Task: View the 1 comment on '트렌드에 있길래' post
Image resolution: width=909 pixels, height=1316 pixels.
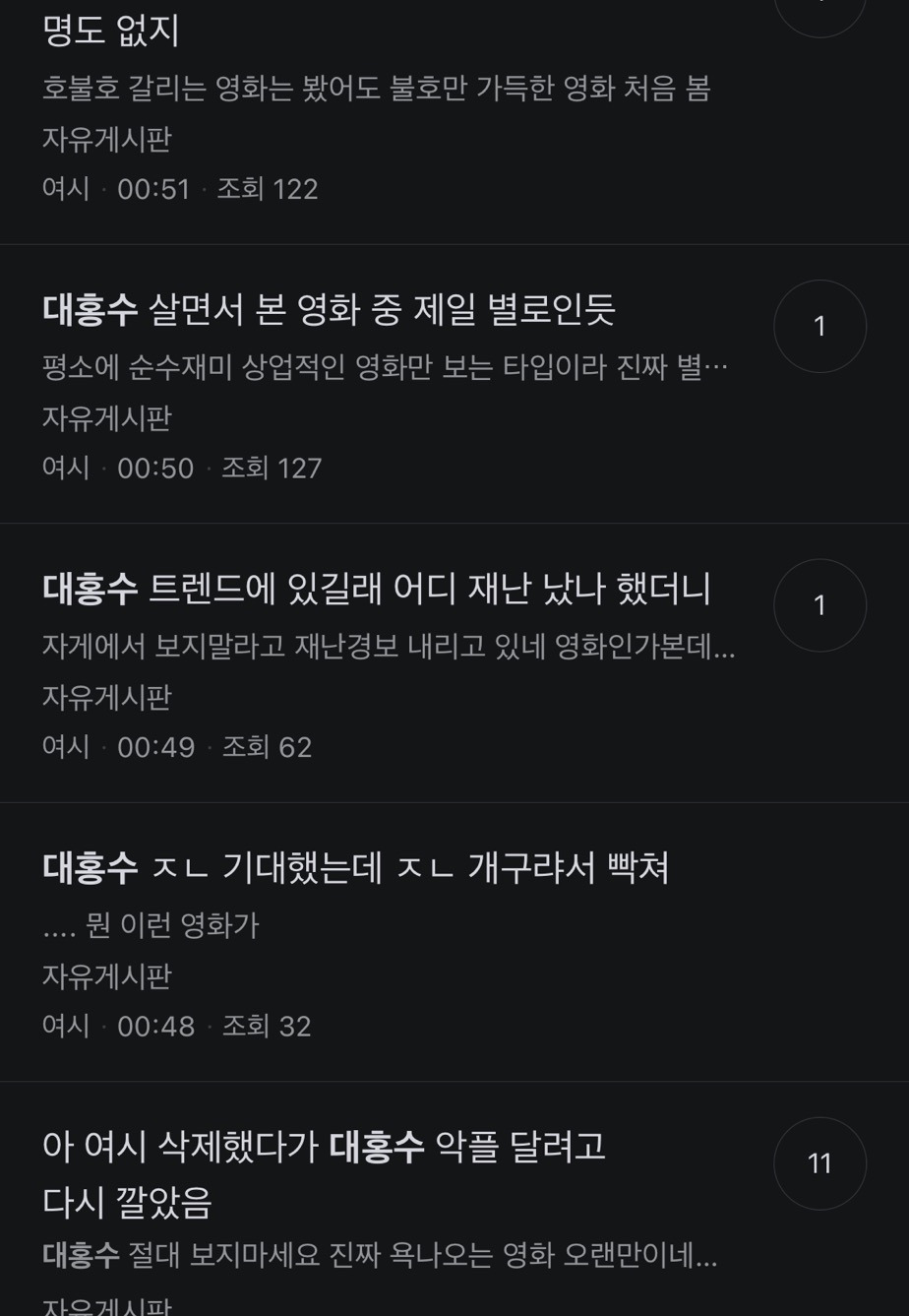Action: [x=819, y=605]
